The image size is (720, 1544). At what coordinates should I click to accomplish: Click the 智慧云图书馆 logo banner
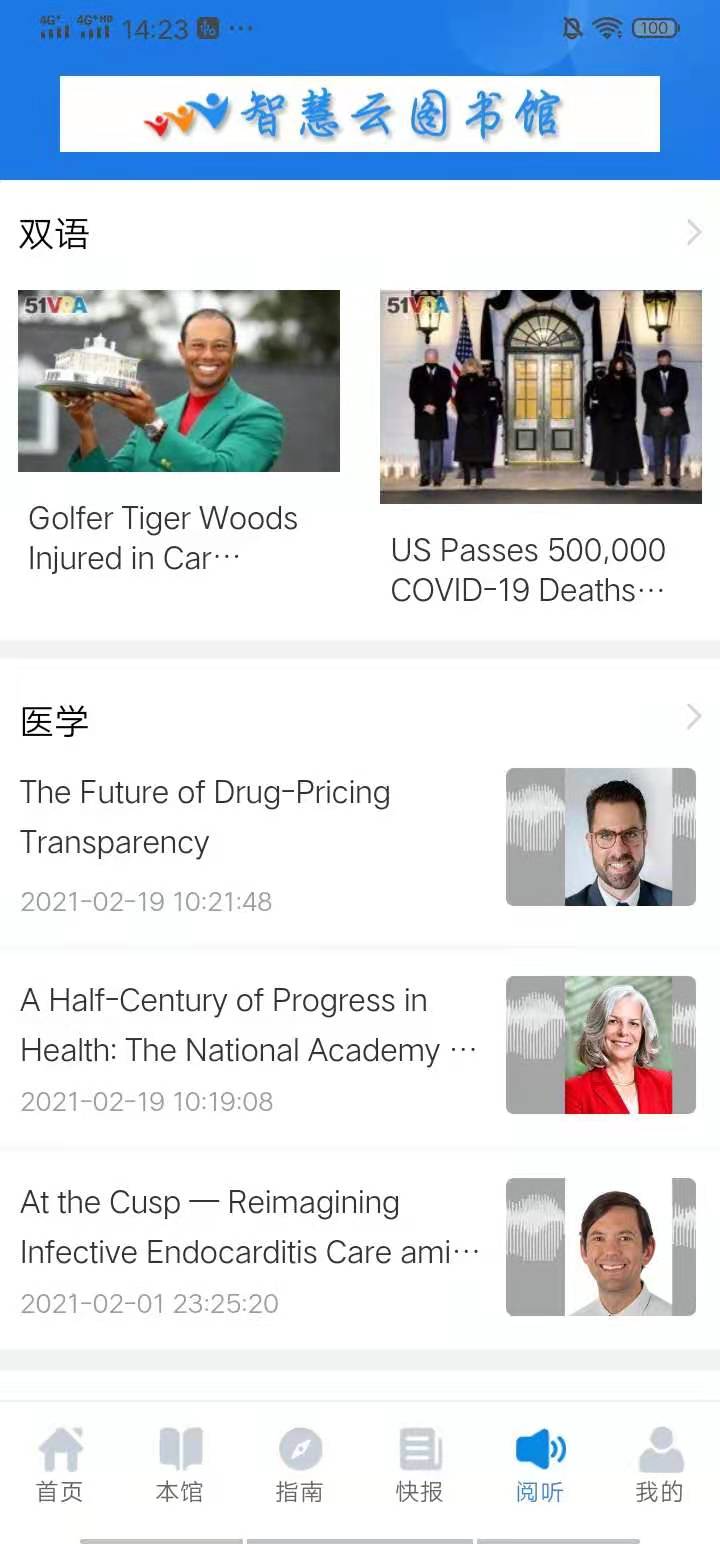click(x=360, y=113)
